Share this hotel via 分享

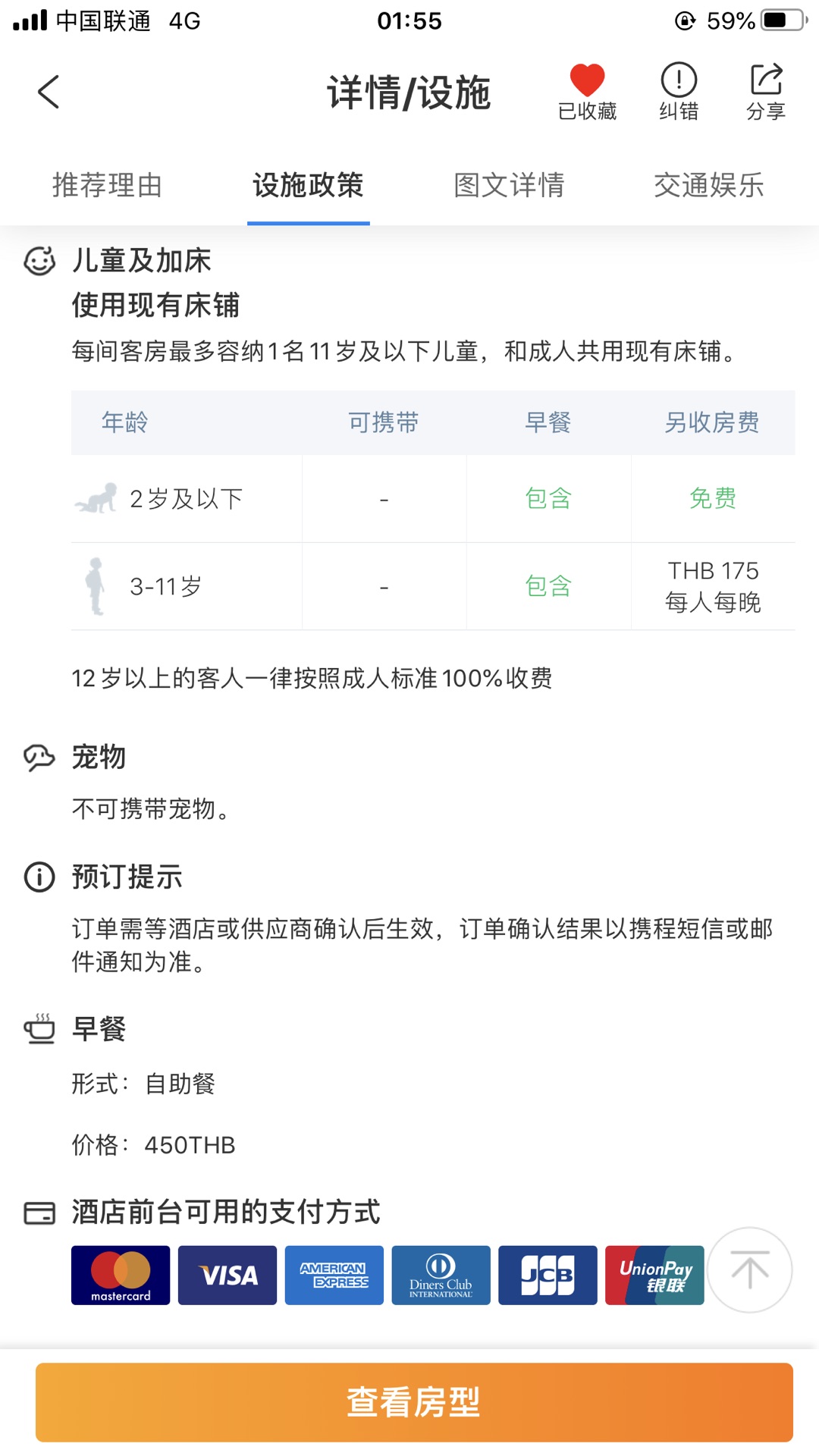pos(766,91)
